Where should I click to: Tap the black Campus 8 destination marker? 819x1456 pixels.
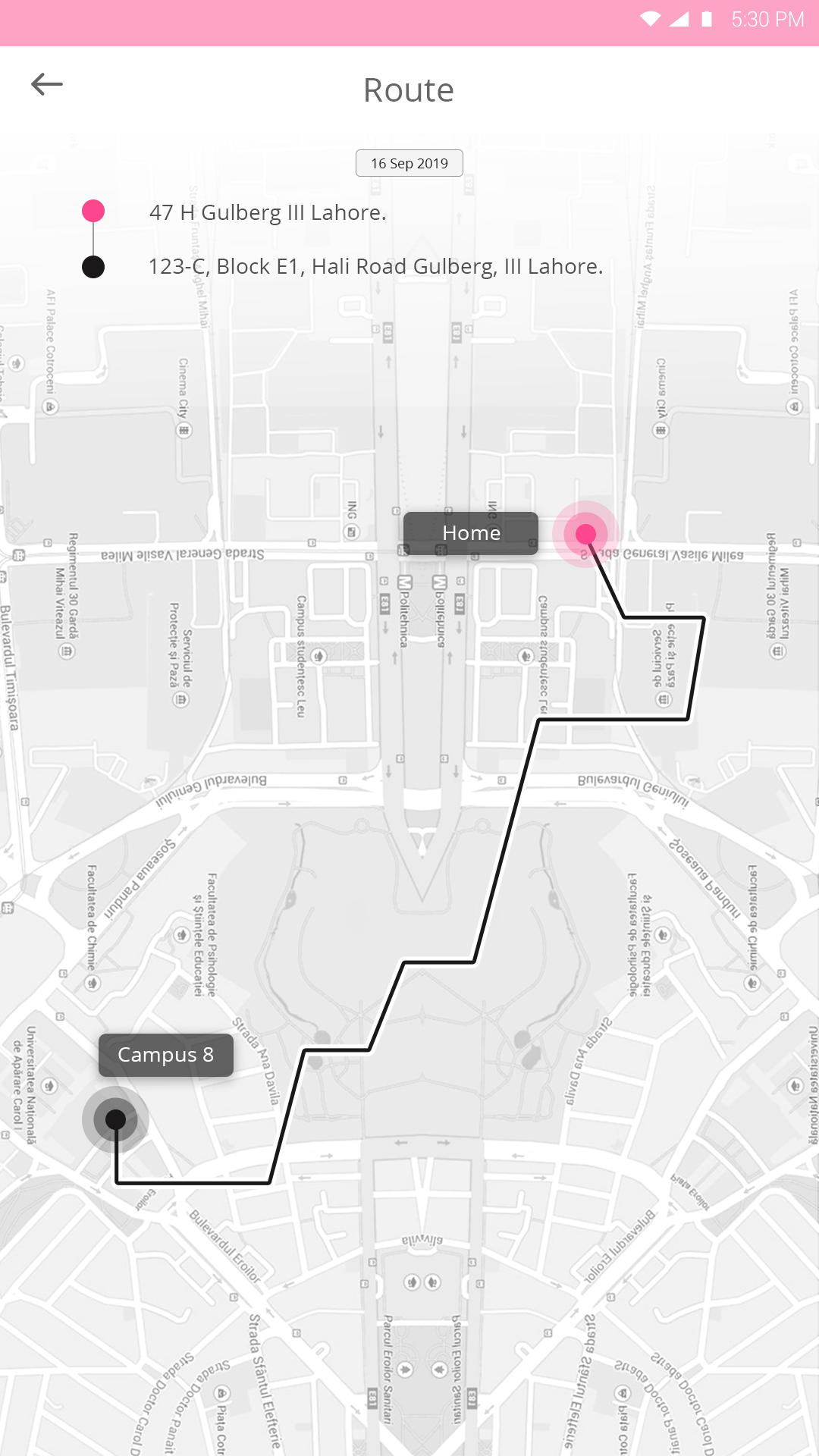[115, 1119]
